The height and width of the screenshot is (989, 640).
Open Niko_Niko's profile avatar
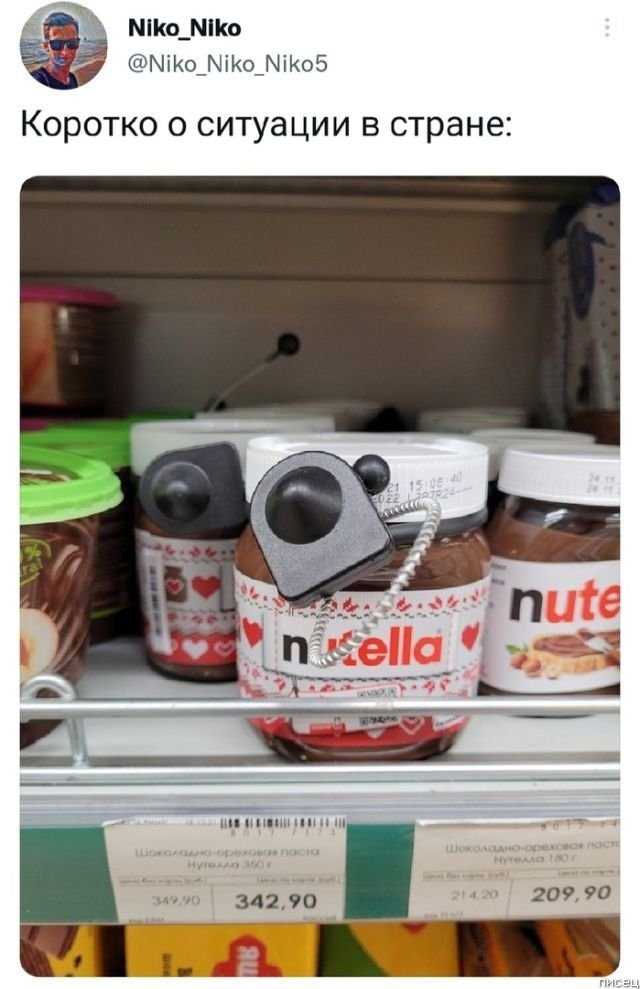click(63, 46)
